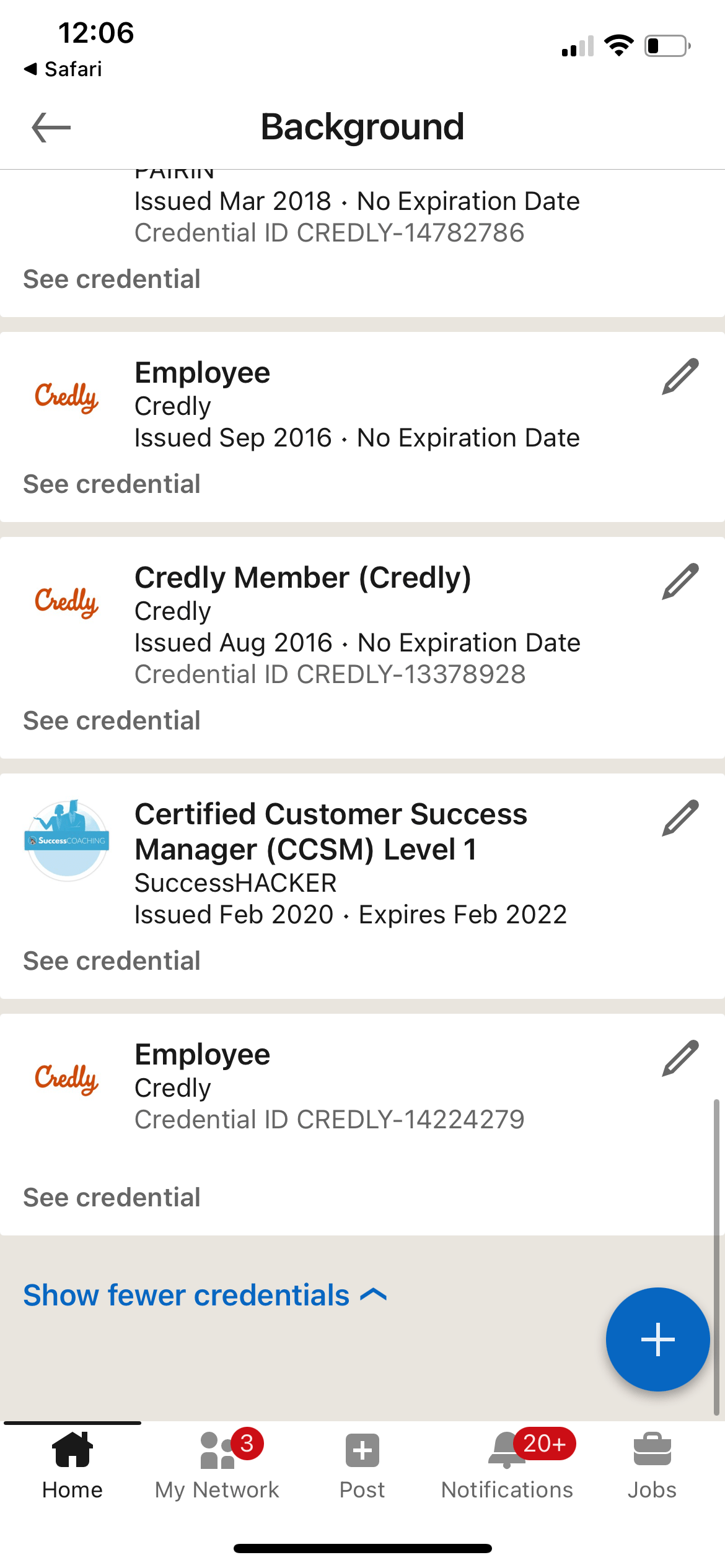Edit the CCSM Level 1 certification
The image size is (725, 1568).
679,819
